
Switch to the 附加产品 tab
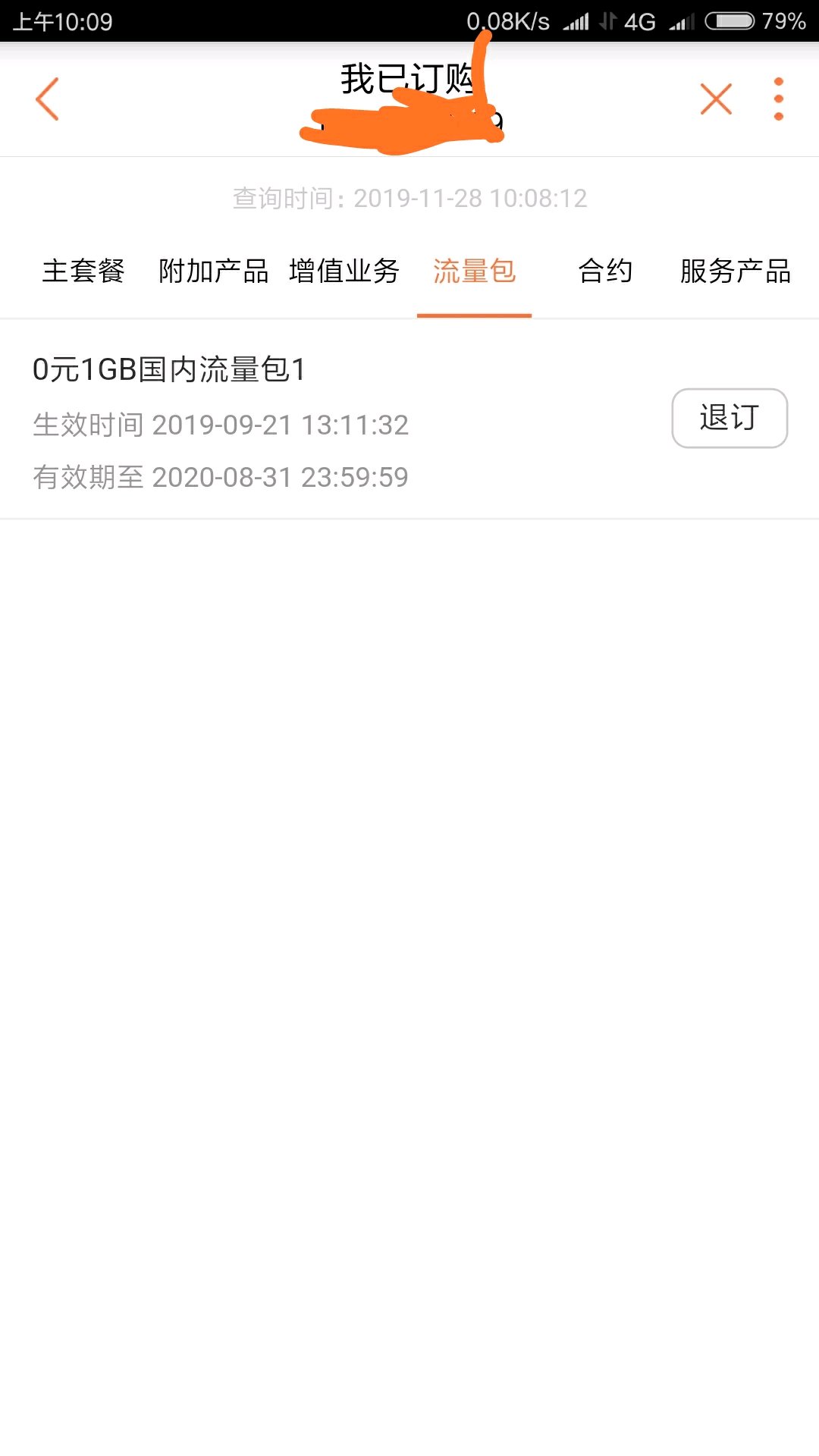[213, 271]
